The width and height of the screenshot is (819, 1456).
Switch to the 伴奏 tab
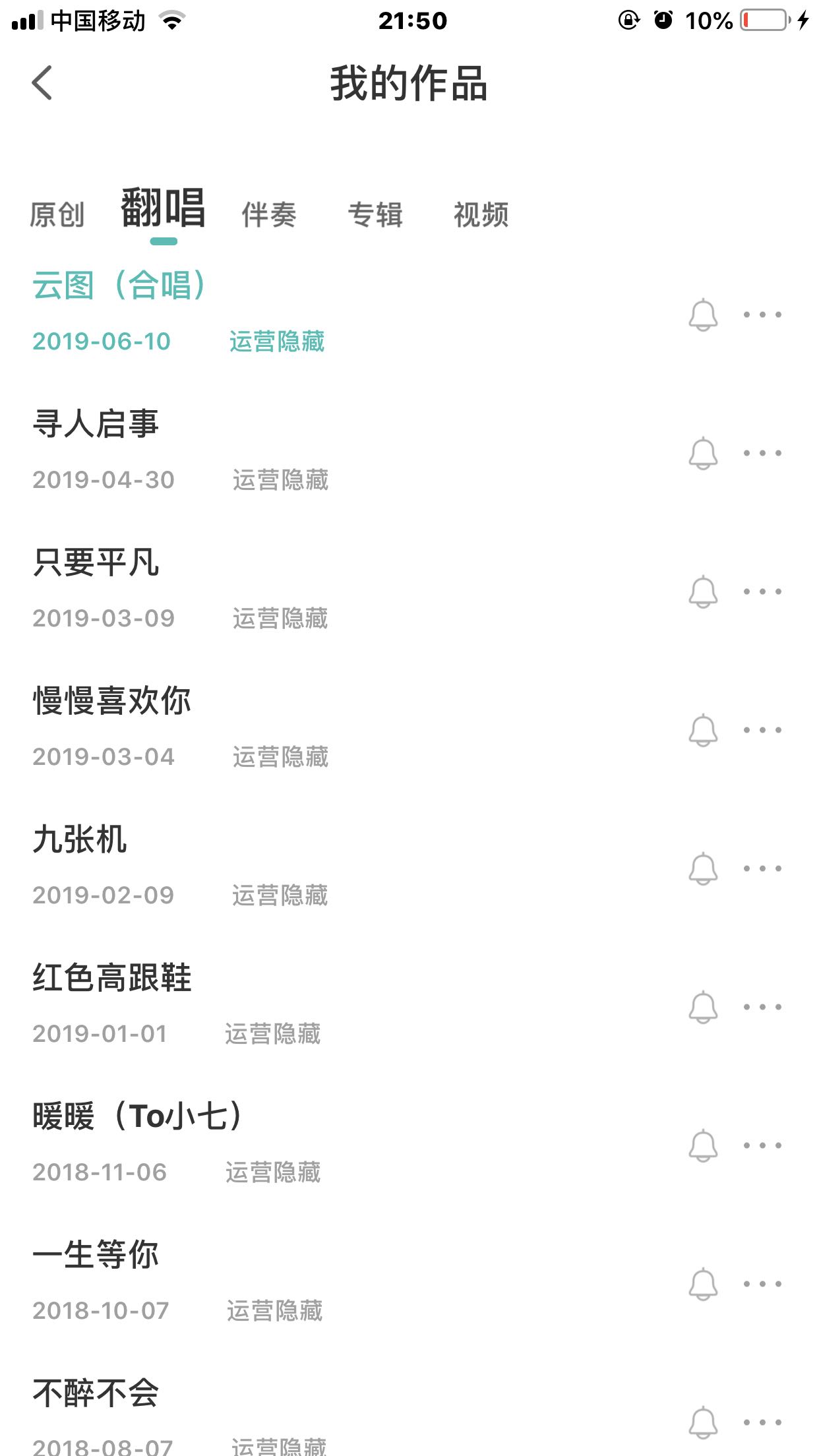269,215
